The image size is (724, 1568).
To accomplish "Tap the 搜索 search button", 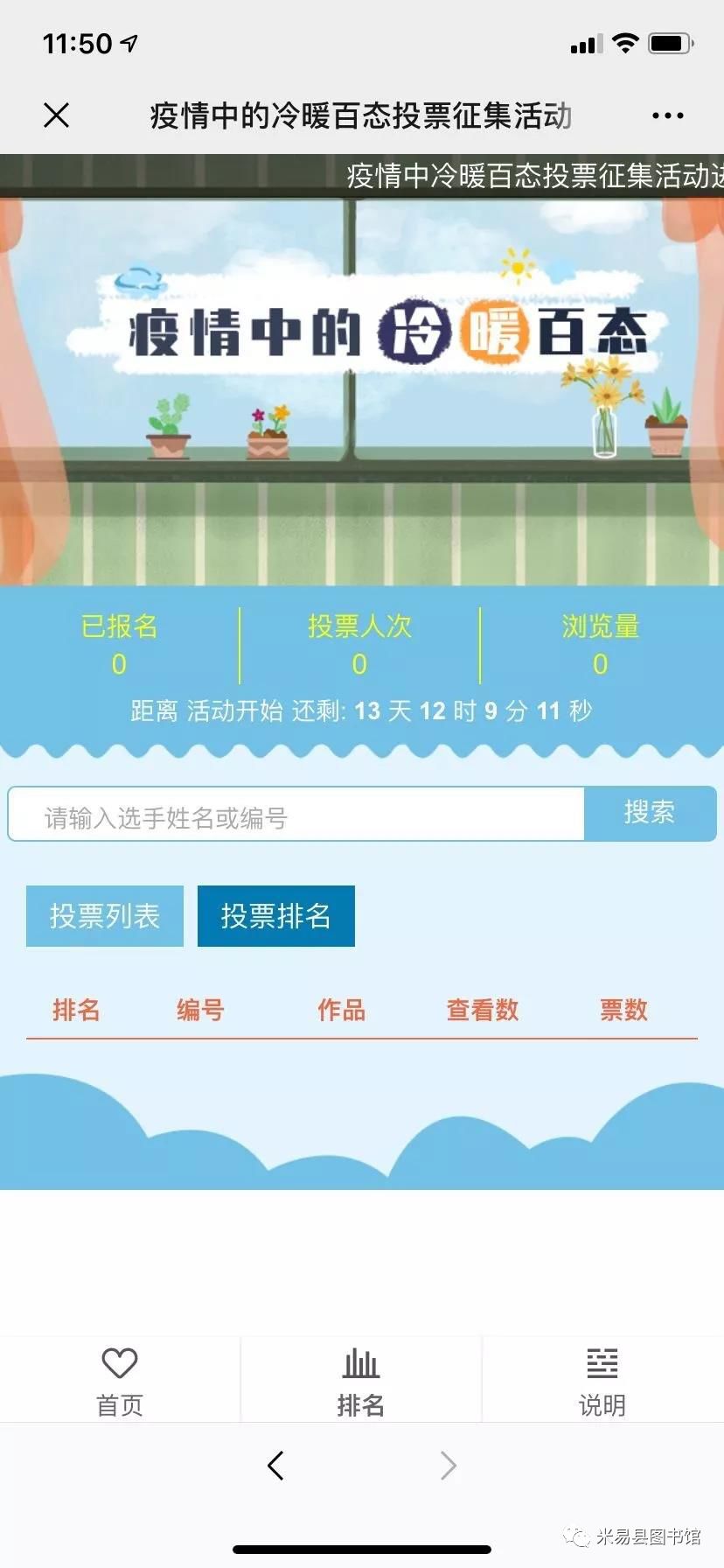I will [x=649, y=813].
